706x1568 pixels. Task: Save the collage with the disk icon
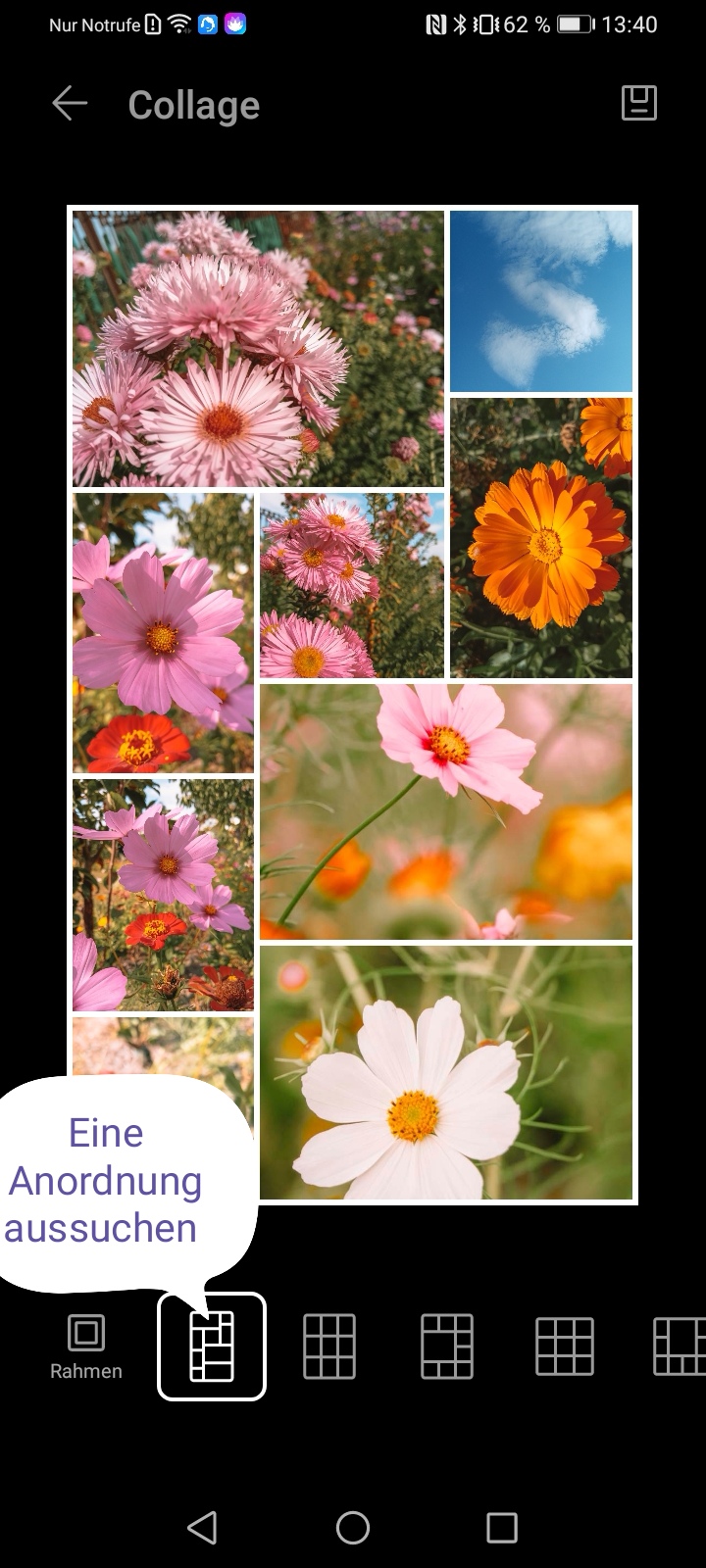coord(638,104)
